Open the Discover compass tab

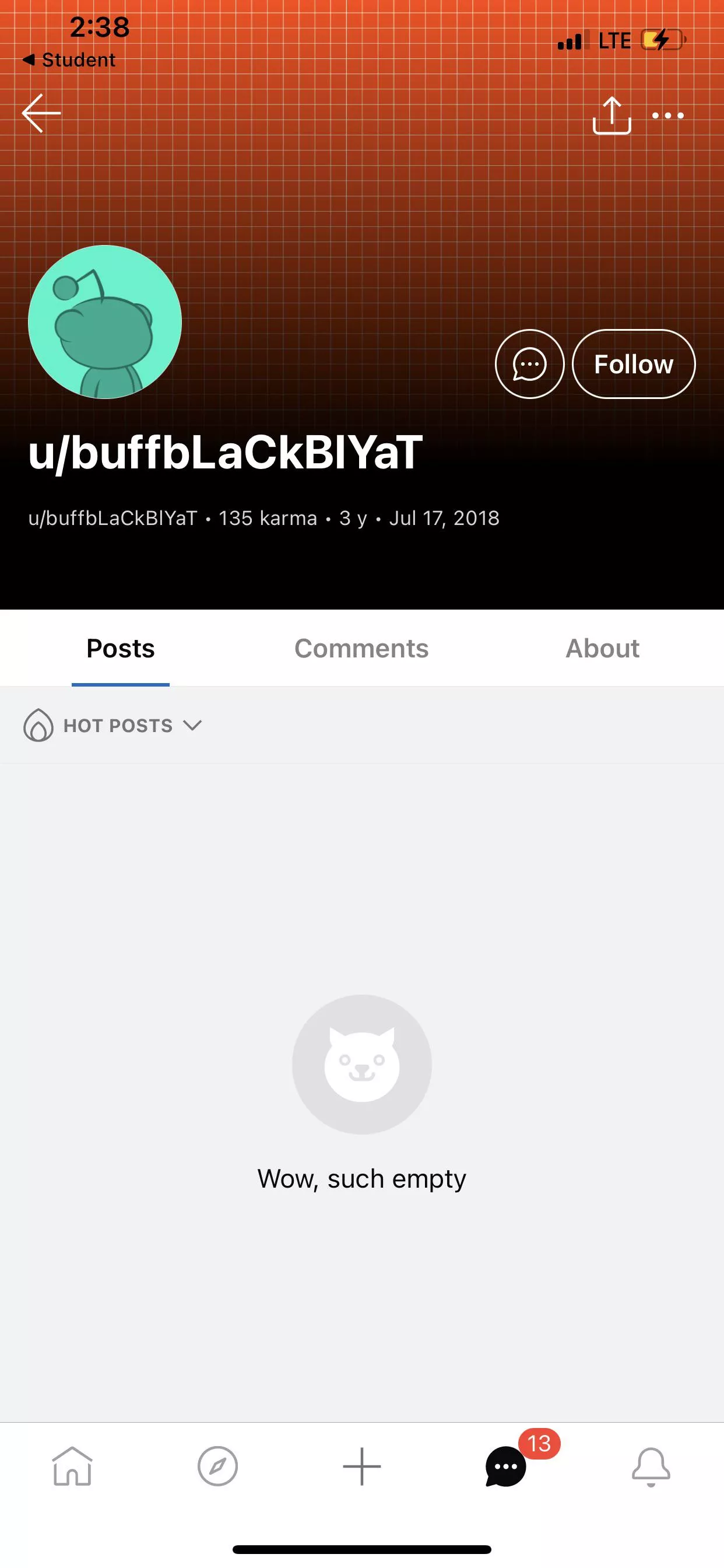(217, 1466)
